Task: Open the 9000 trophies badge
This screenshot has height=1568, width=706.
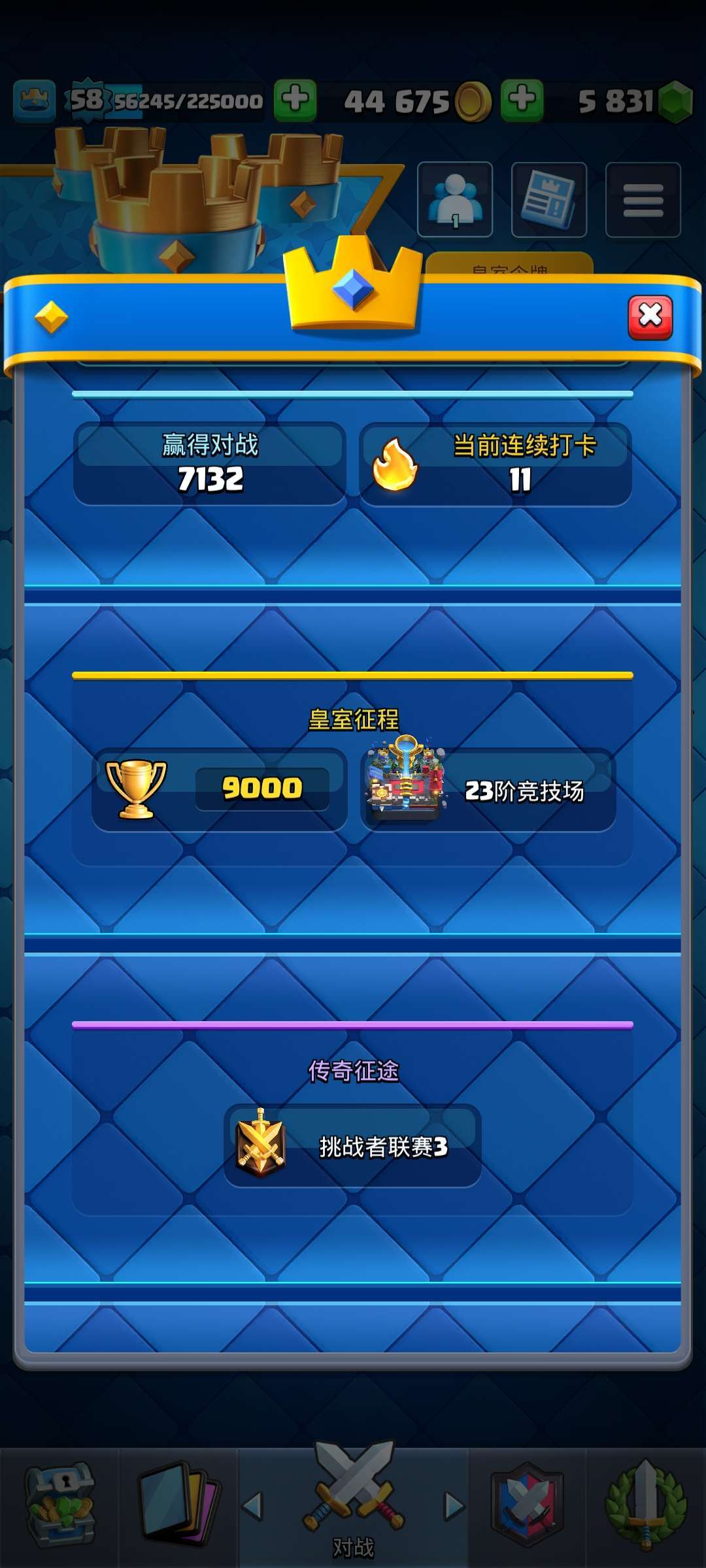Action: tap(220, 789)
